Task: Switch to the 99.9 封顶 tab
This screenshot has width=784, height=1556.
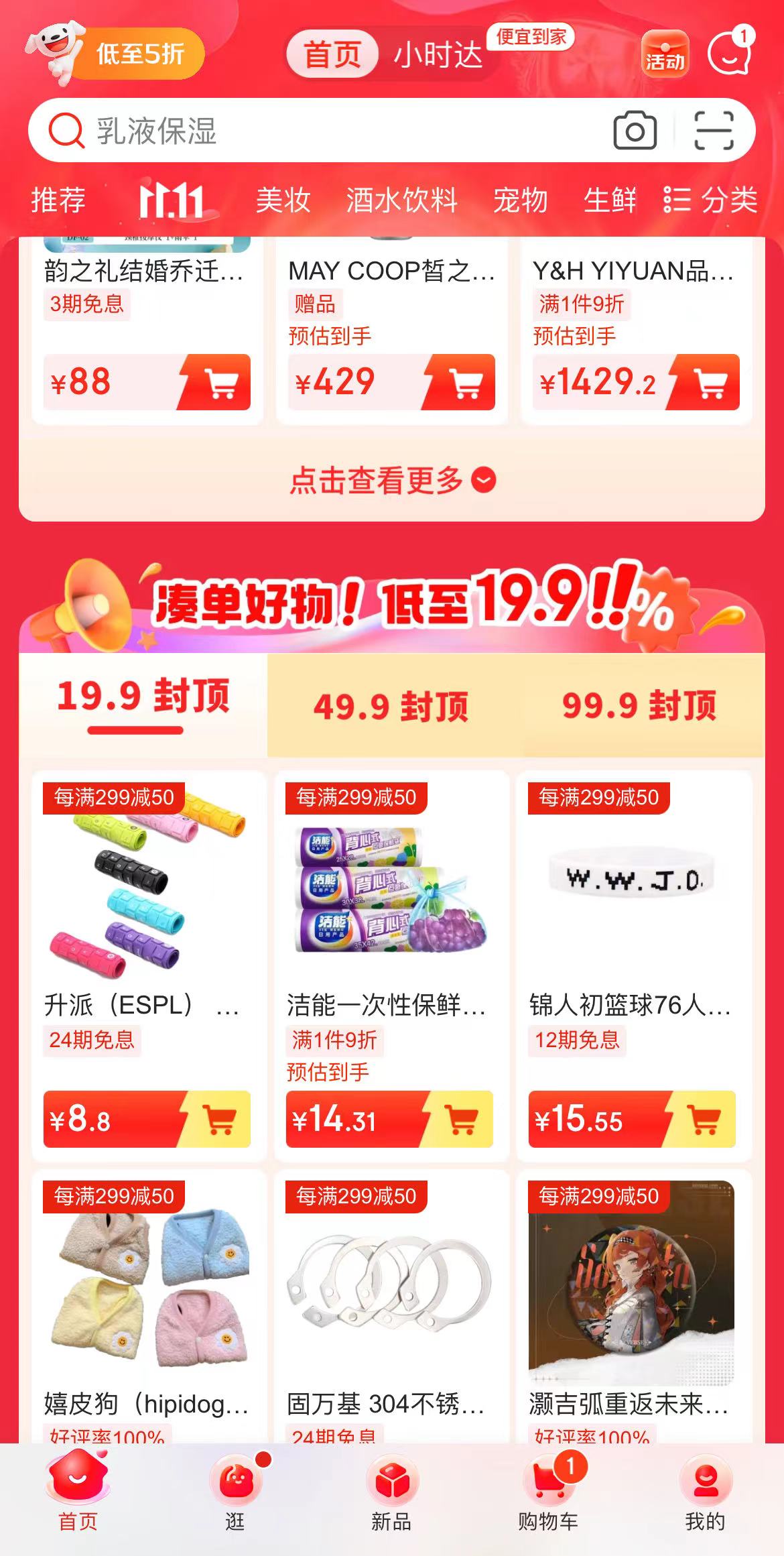Action: click(x=639, y=707)
